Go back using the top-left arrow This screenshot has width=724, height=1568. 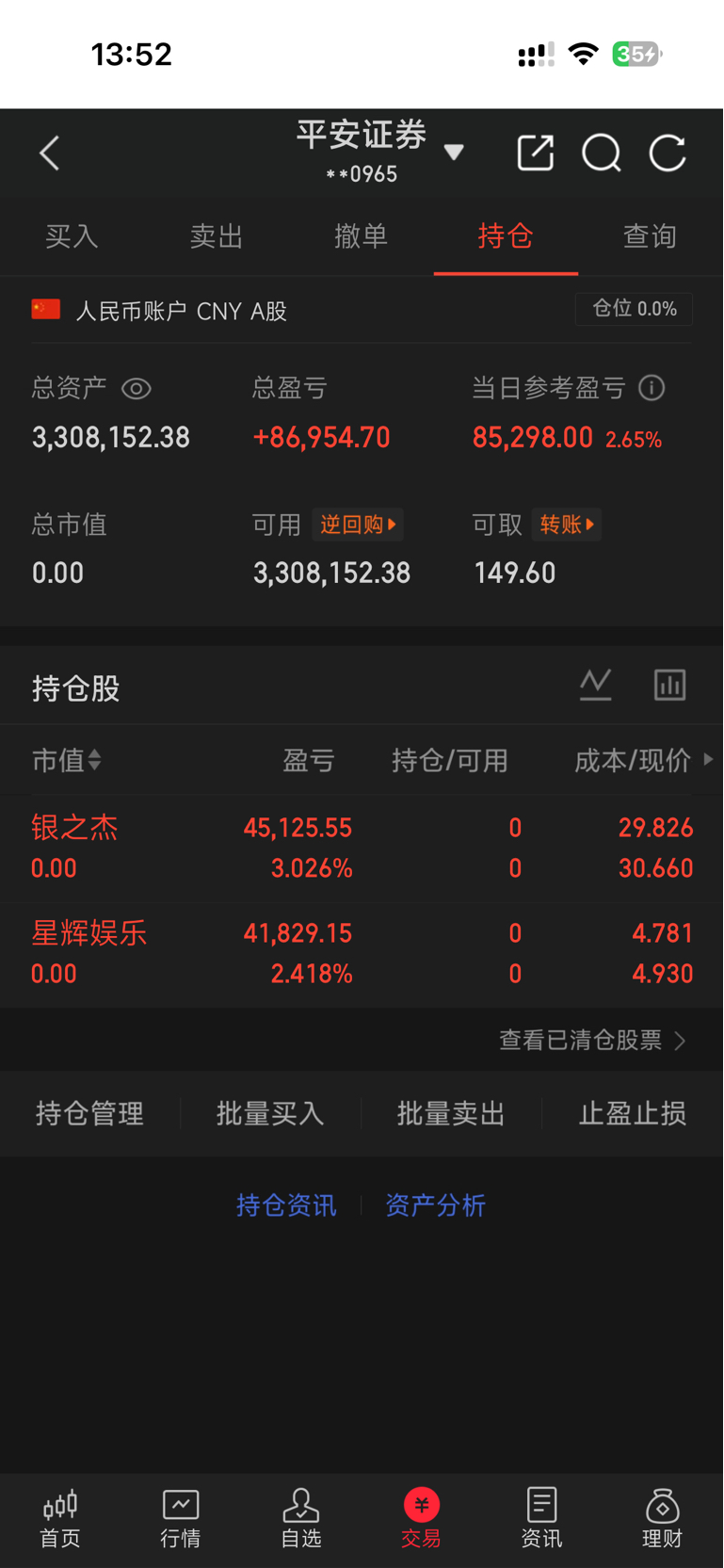(x=49, y=153)
